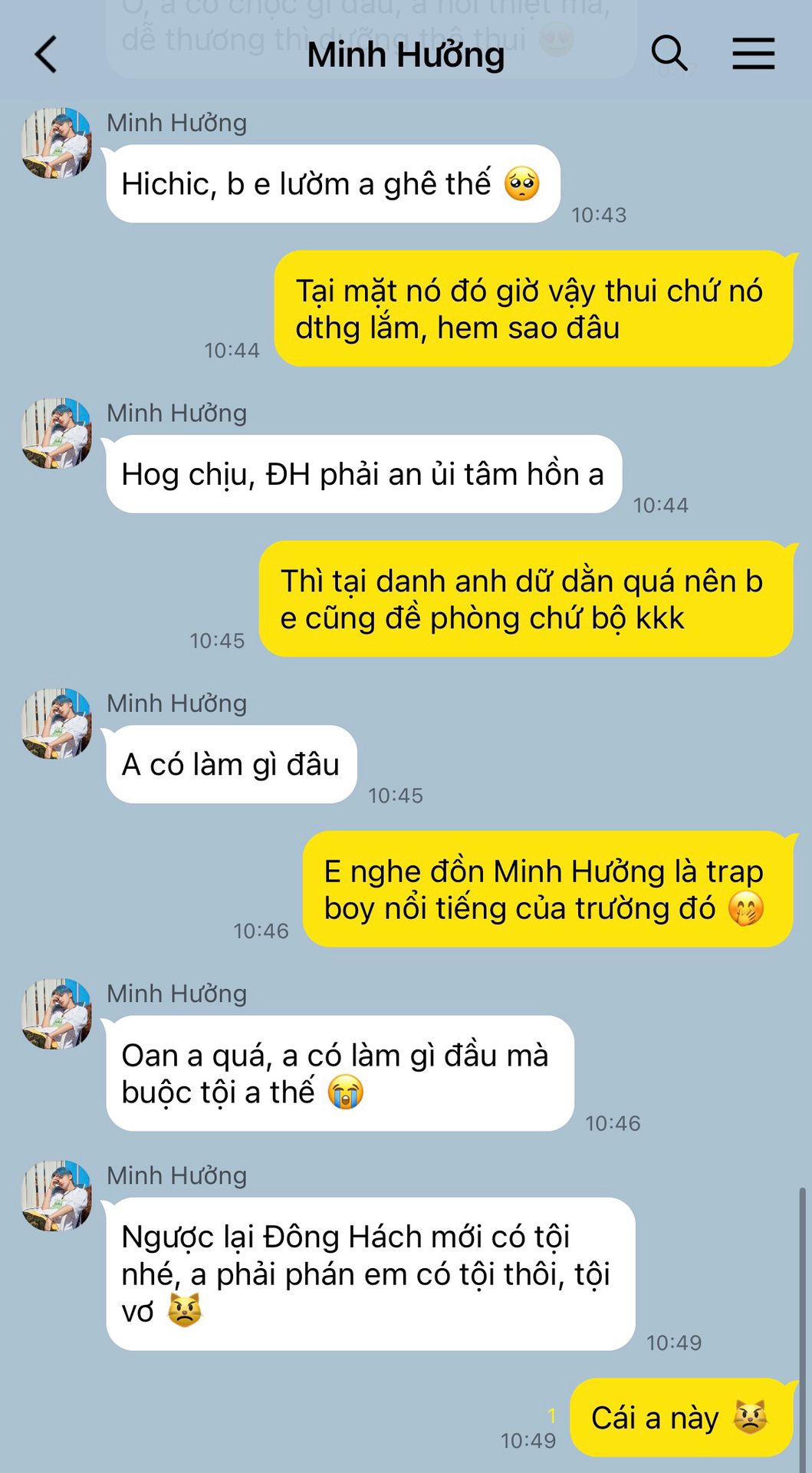View profile from avatar beside "A có làm gì đâu"
The image size is (812, 1473).
pos(56,723)
